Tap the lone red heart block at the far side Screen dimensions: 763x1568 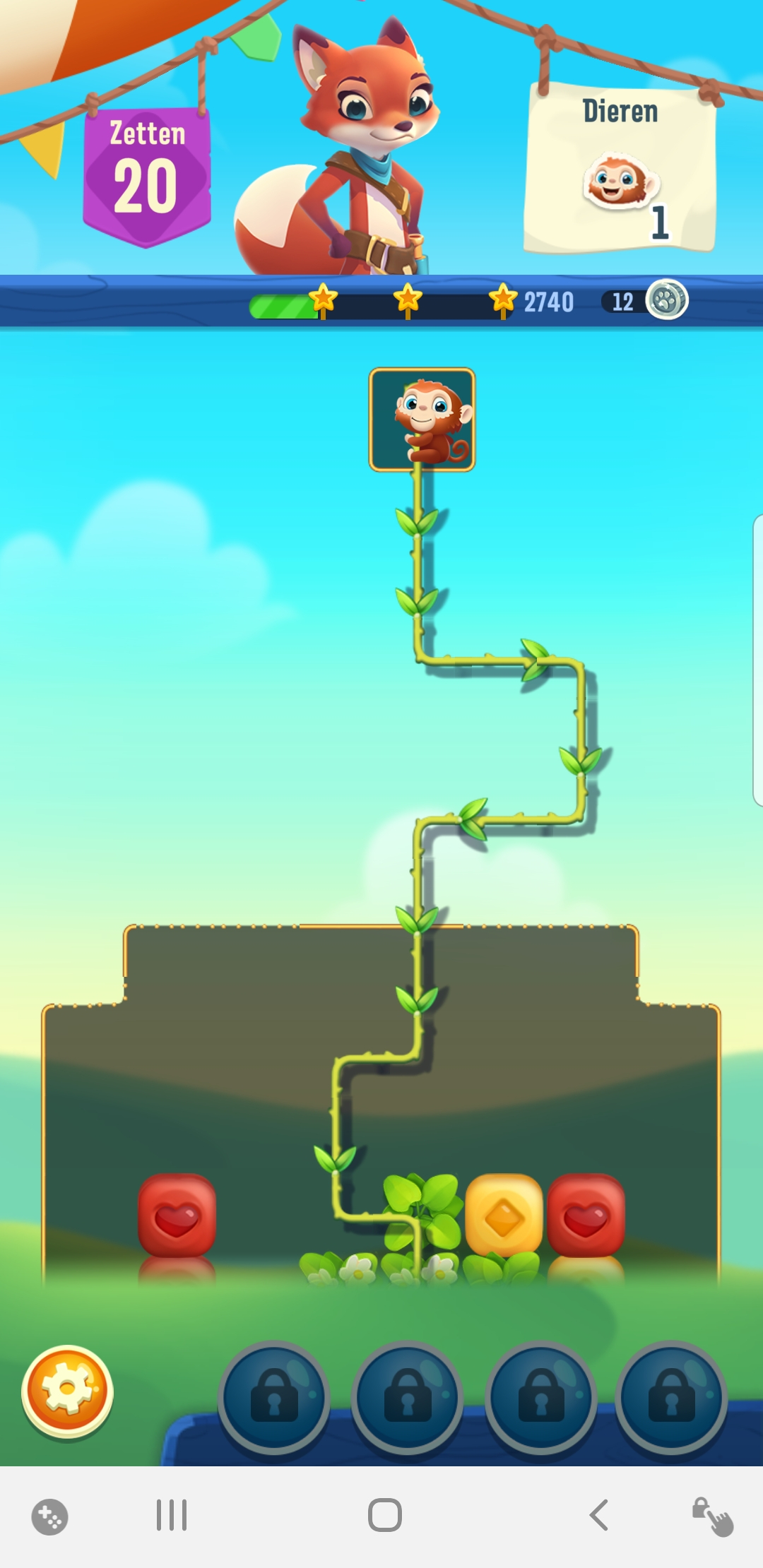[177, 1216]
